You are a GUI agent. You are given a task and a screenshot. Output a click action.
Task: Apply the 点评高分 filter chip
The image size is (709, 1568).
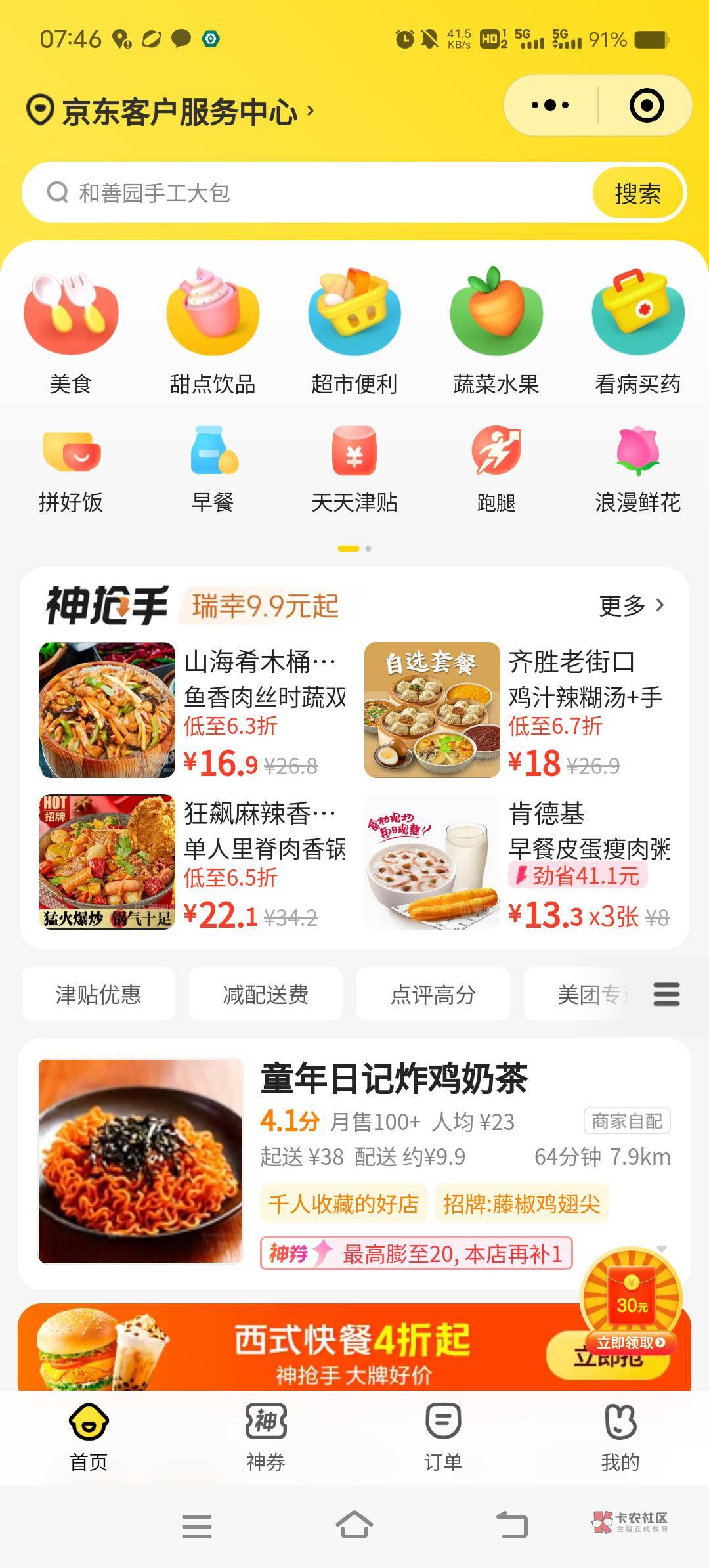(x=433, y=994)
